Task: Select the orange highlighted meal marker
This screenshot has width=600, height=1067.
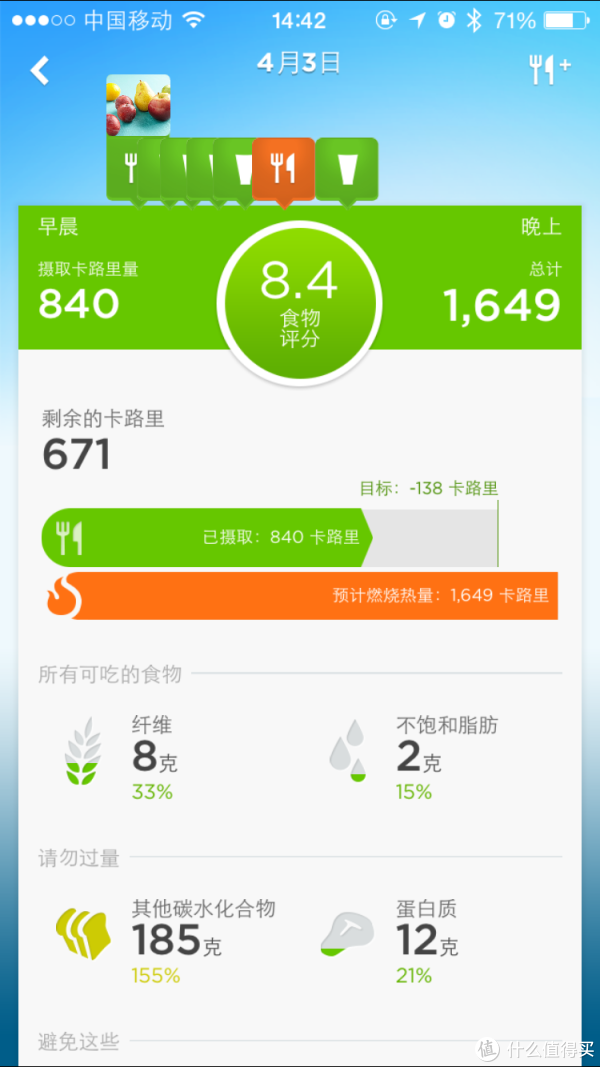Action: (x=284, y=168)
